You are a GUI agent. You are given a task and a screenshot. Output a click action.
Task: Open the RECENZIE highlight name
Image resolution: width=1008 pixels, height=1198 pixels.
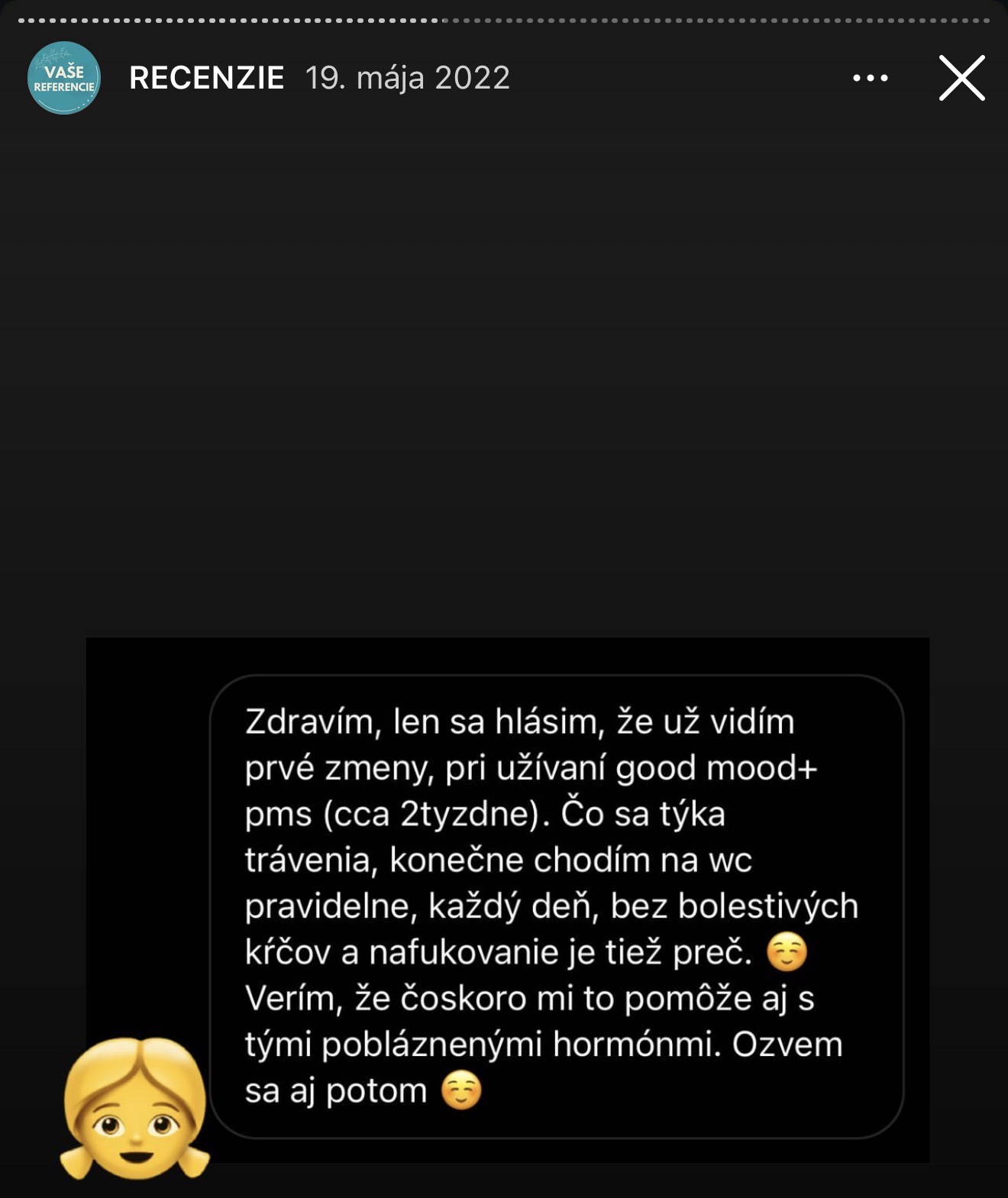208,76
